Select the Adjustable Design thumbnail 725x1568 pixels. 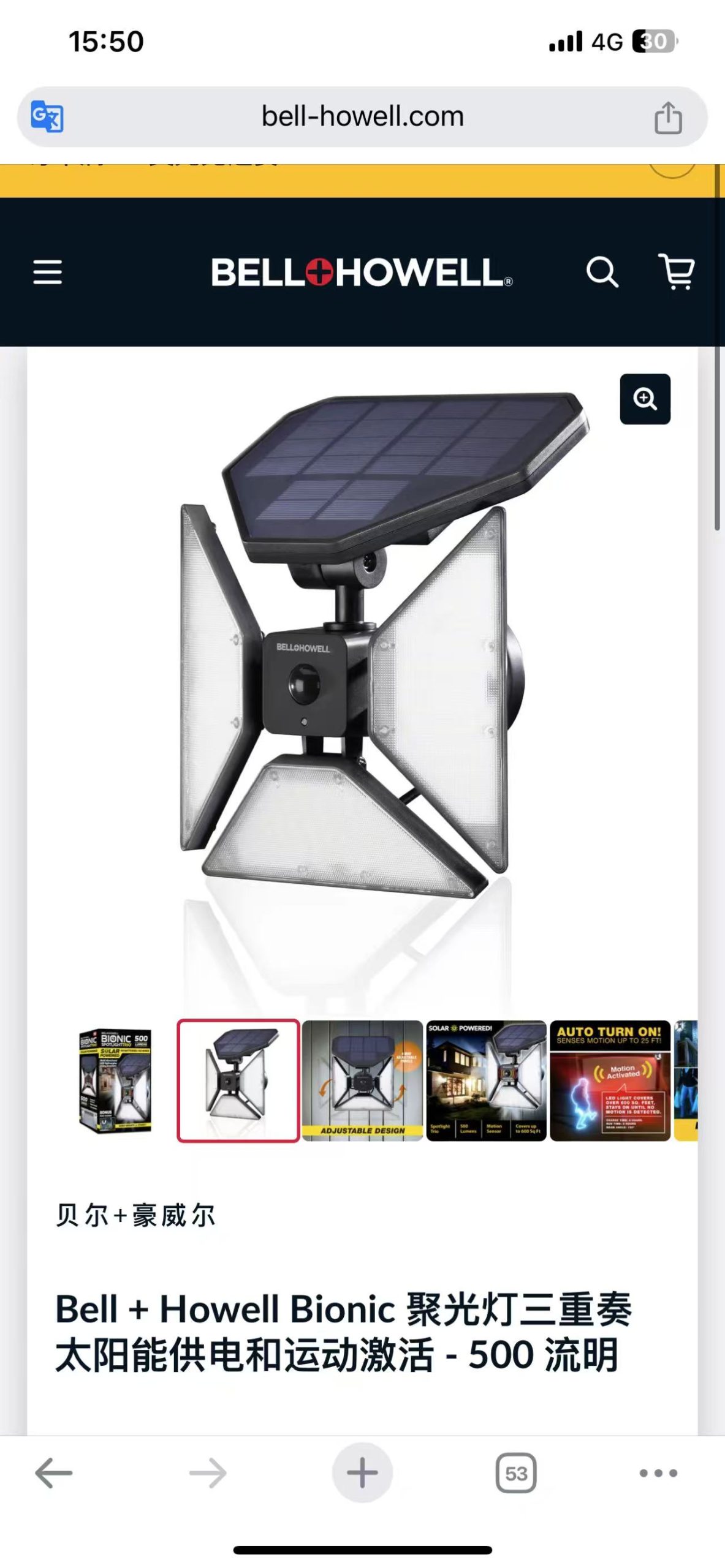(362, 1080)
